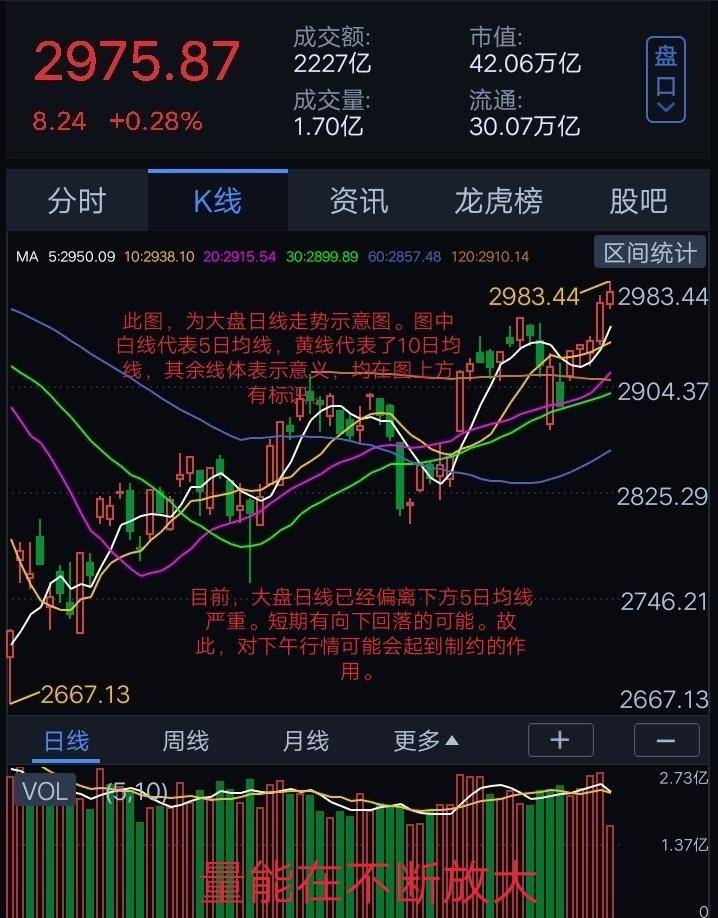Switch chart to 周线
The image size is (718, 918).
click(x=186, y=741)
